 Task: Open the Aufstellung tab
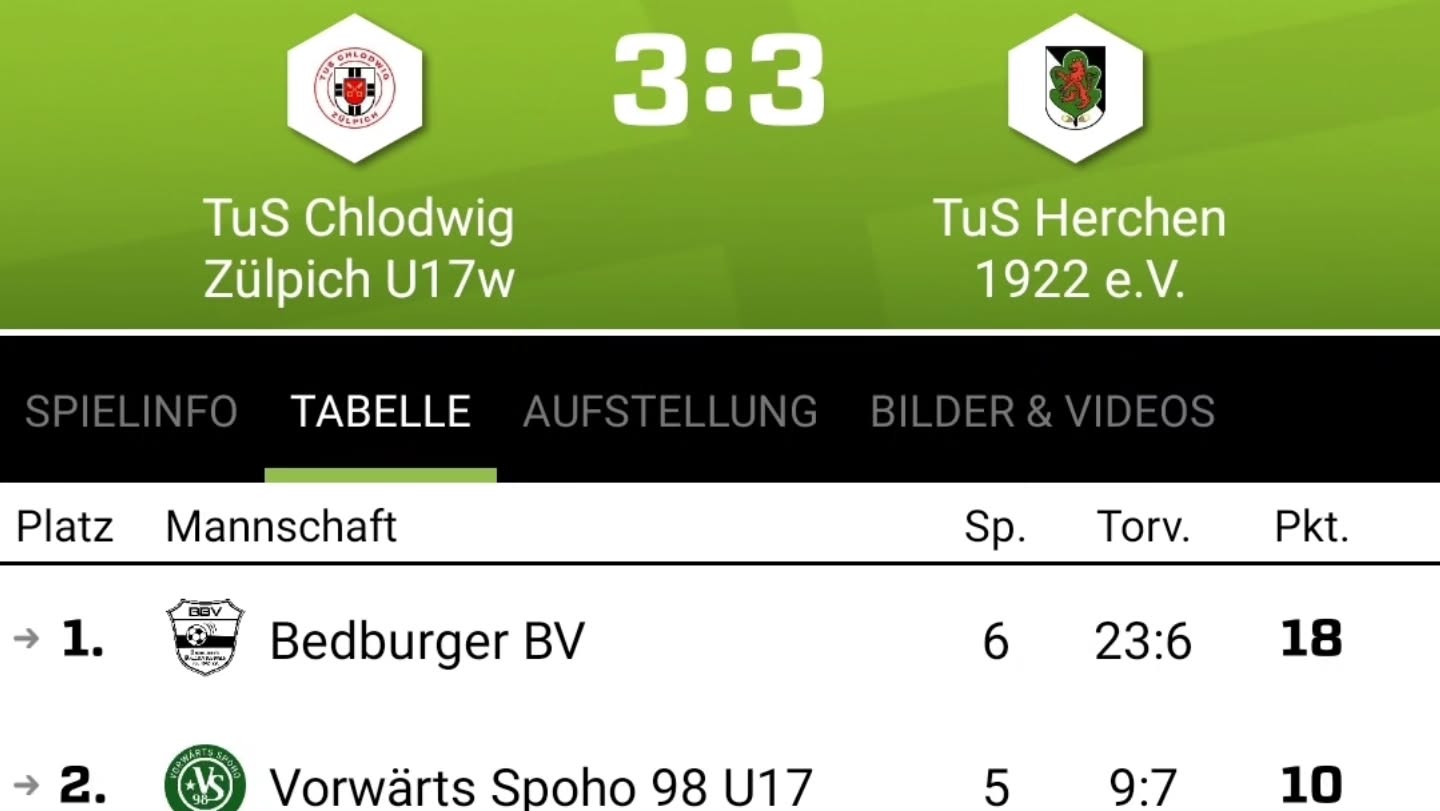(670, 412)
